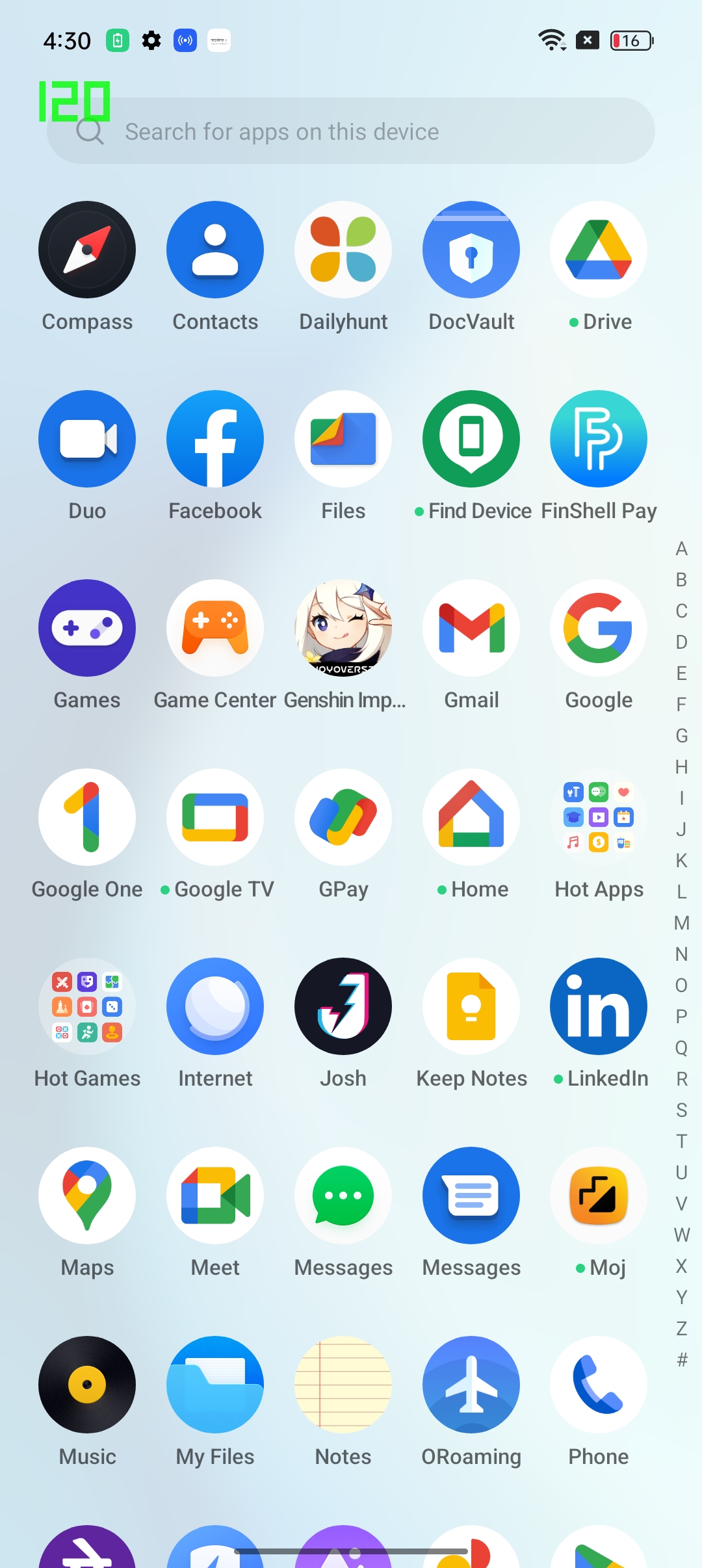Screen dimensions: 702x1568
Task: Launch LinkedIn
Action: click(x=599, y=1006)
